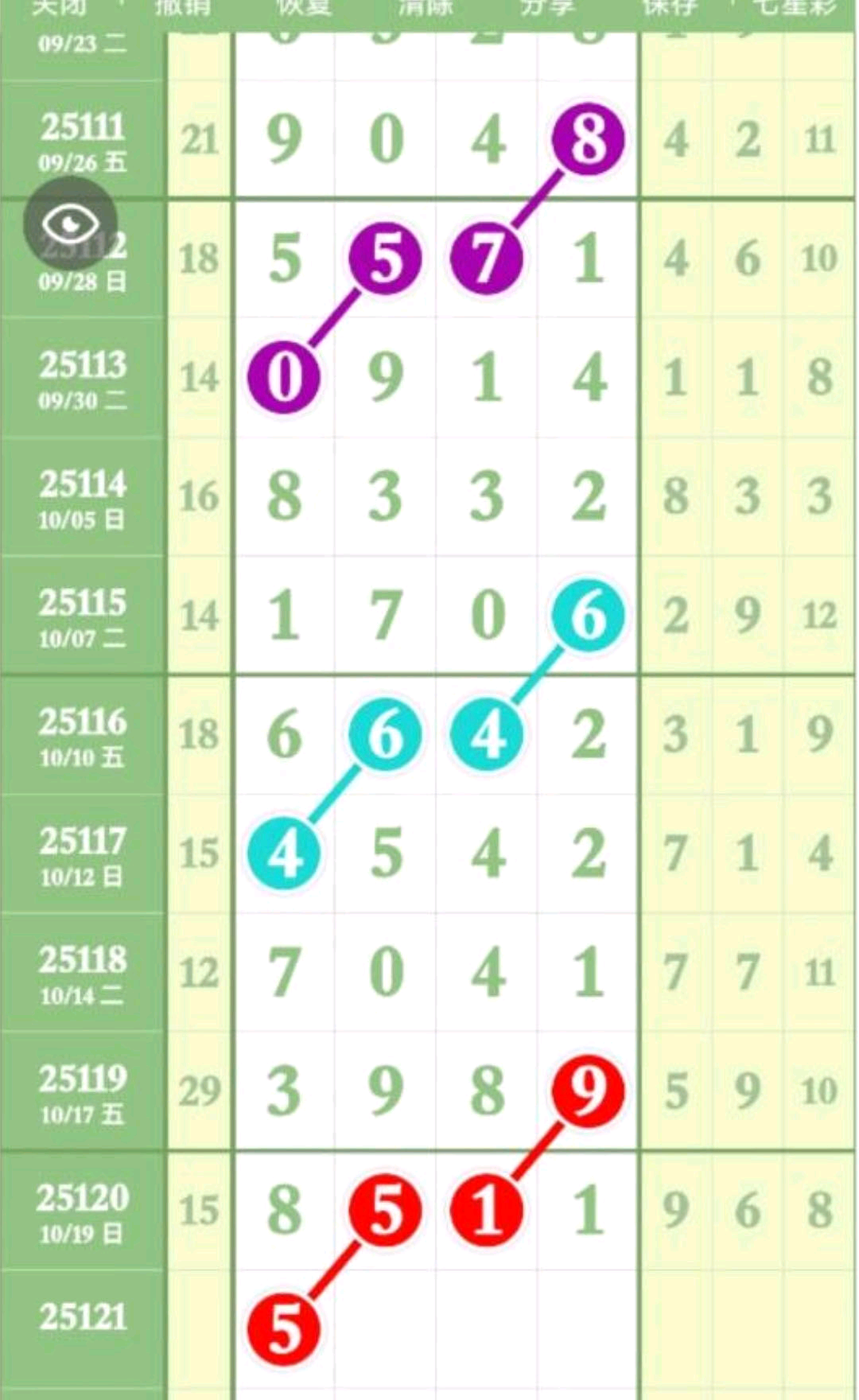The image size is (859, 1400).
Task: Undo the last mark with 撤销
Action: pyautogui.click(x=182, y=8)
